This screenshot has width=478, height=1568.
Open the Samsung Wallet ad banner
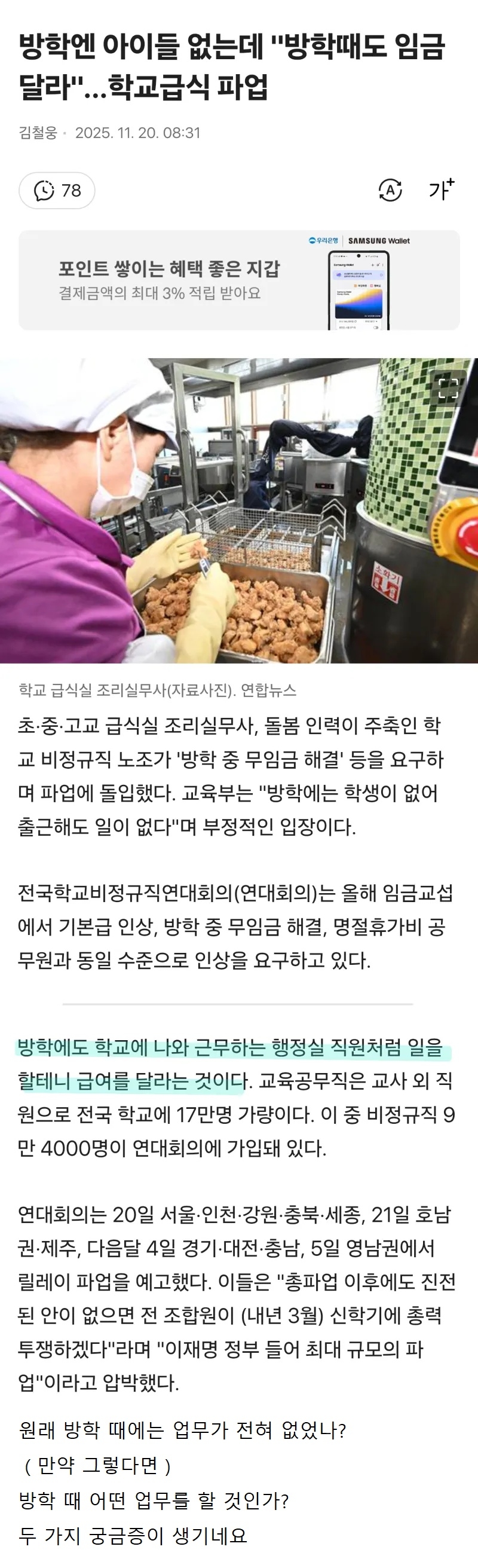[239, 280]
